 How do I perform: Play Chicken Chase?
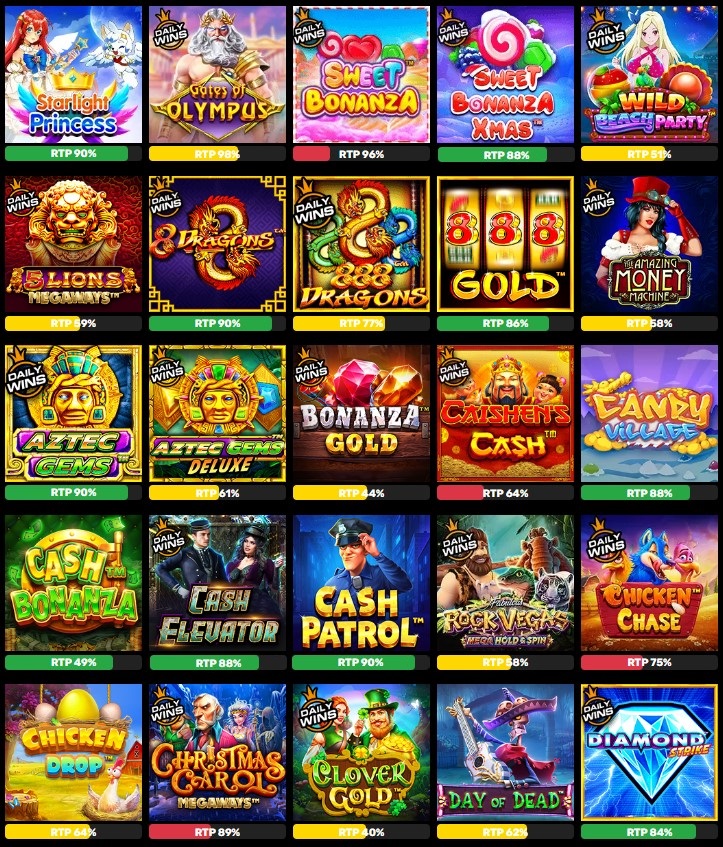tap(649, 583)
